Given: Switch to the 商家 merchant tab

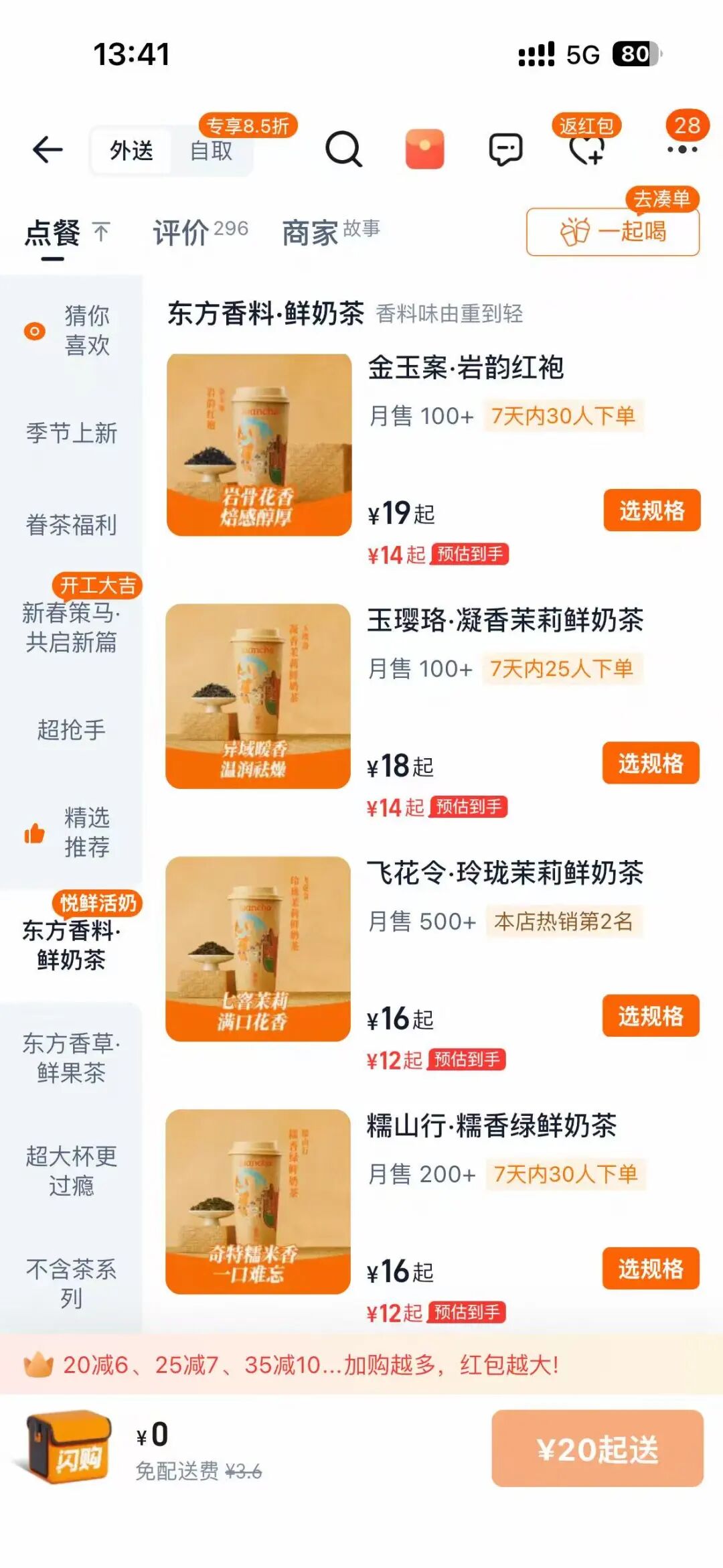Looking at the screenshot, I should pyautogui.click(x=330, y=232).
